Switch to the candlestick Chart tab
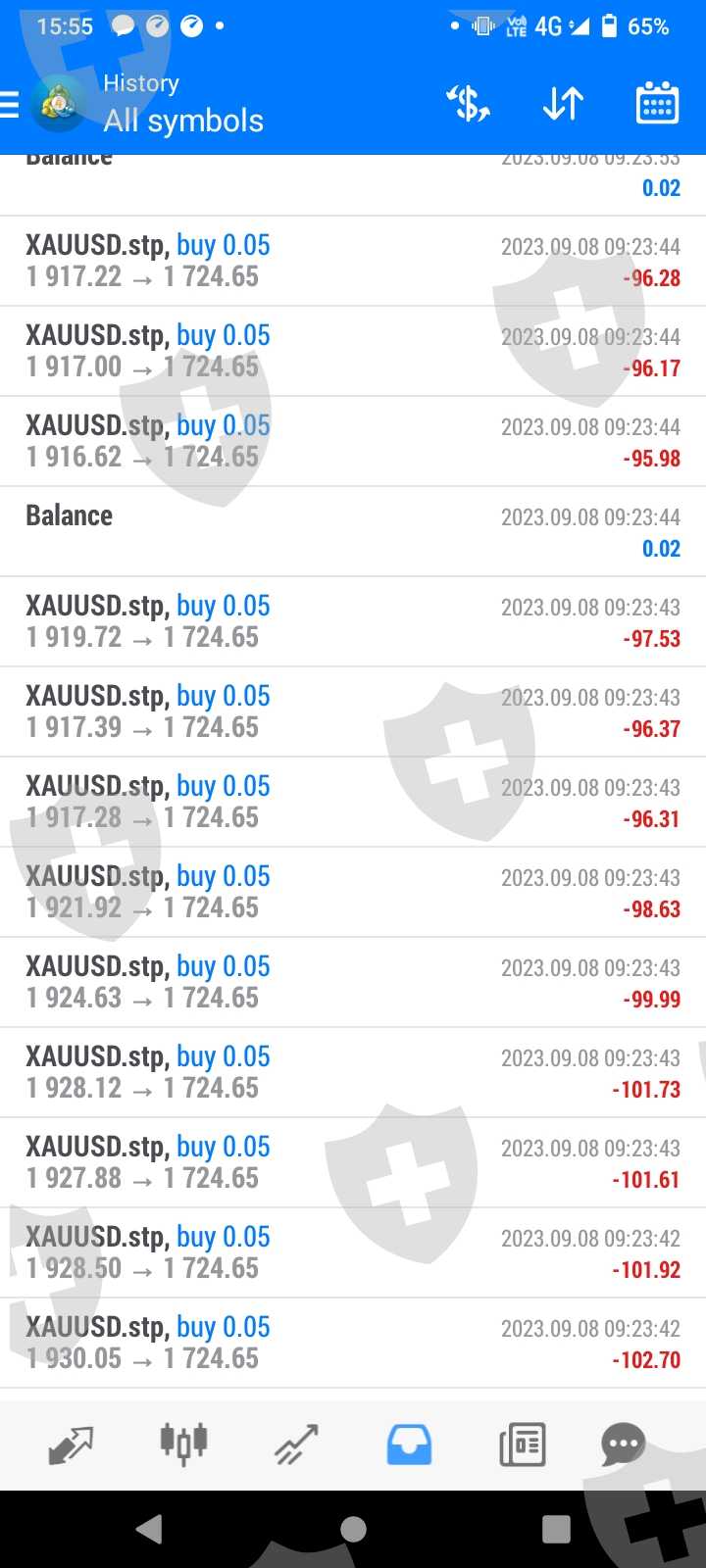706x1568 pixels. (x=183, y=1445)
